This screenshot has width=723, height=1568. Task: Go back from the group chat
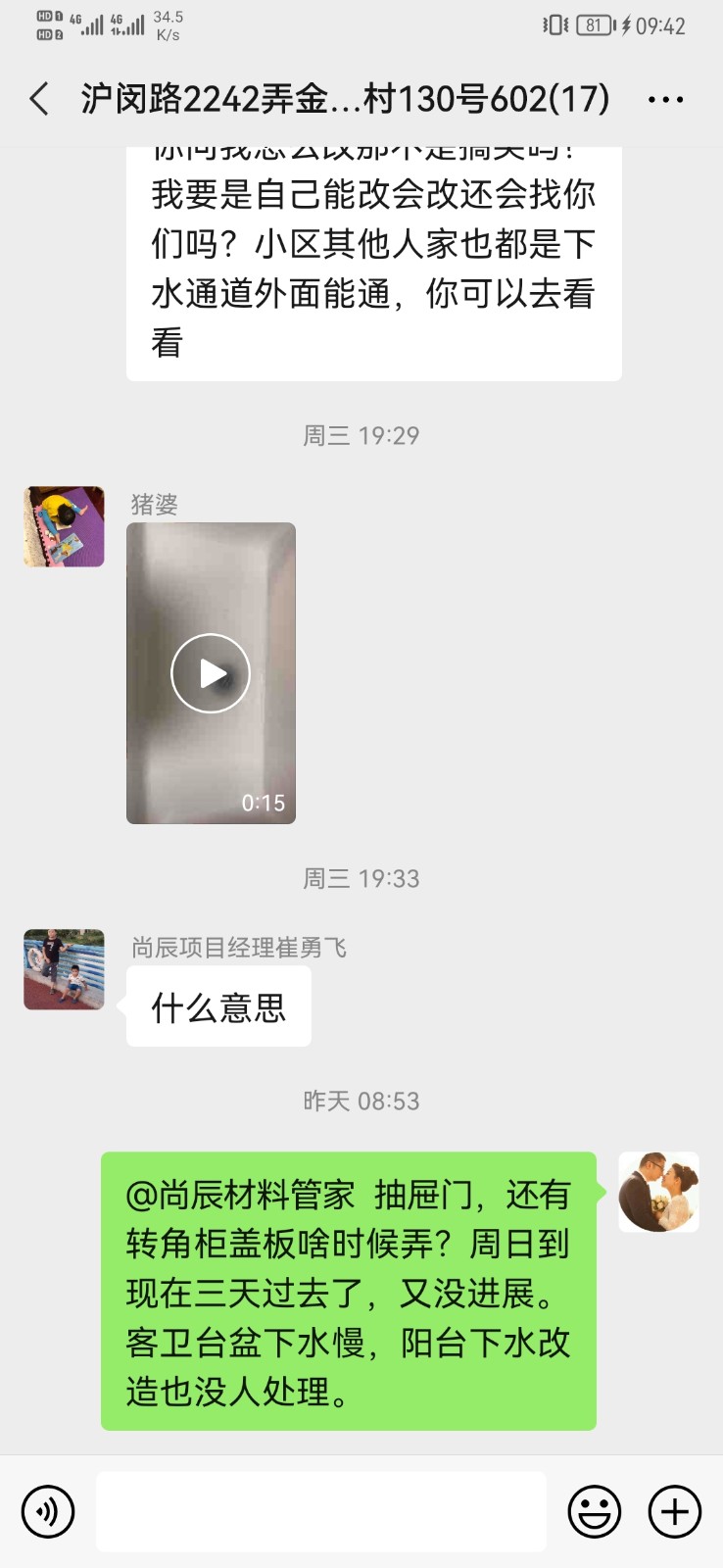(x=39, y=99)
